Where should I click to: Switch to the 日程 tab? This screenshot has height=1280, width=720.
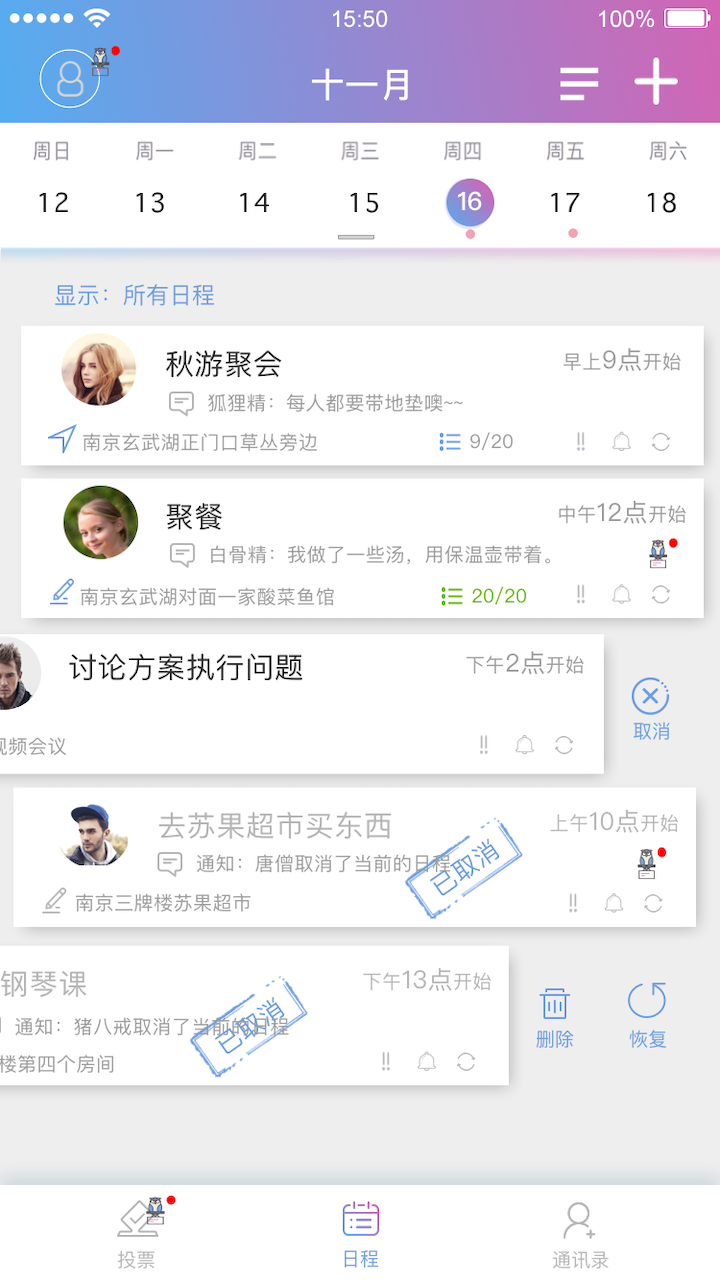360,1233
